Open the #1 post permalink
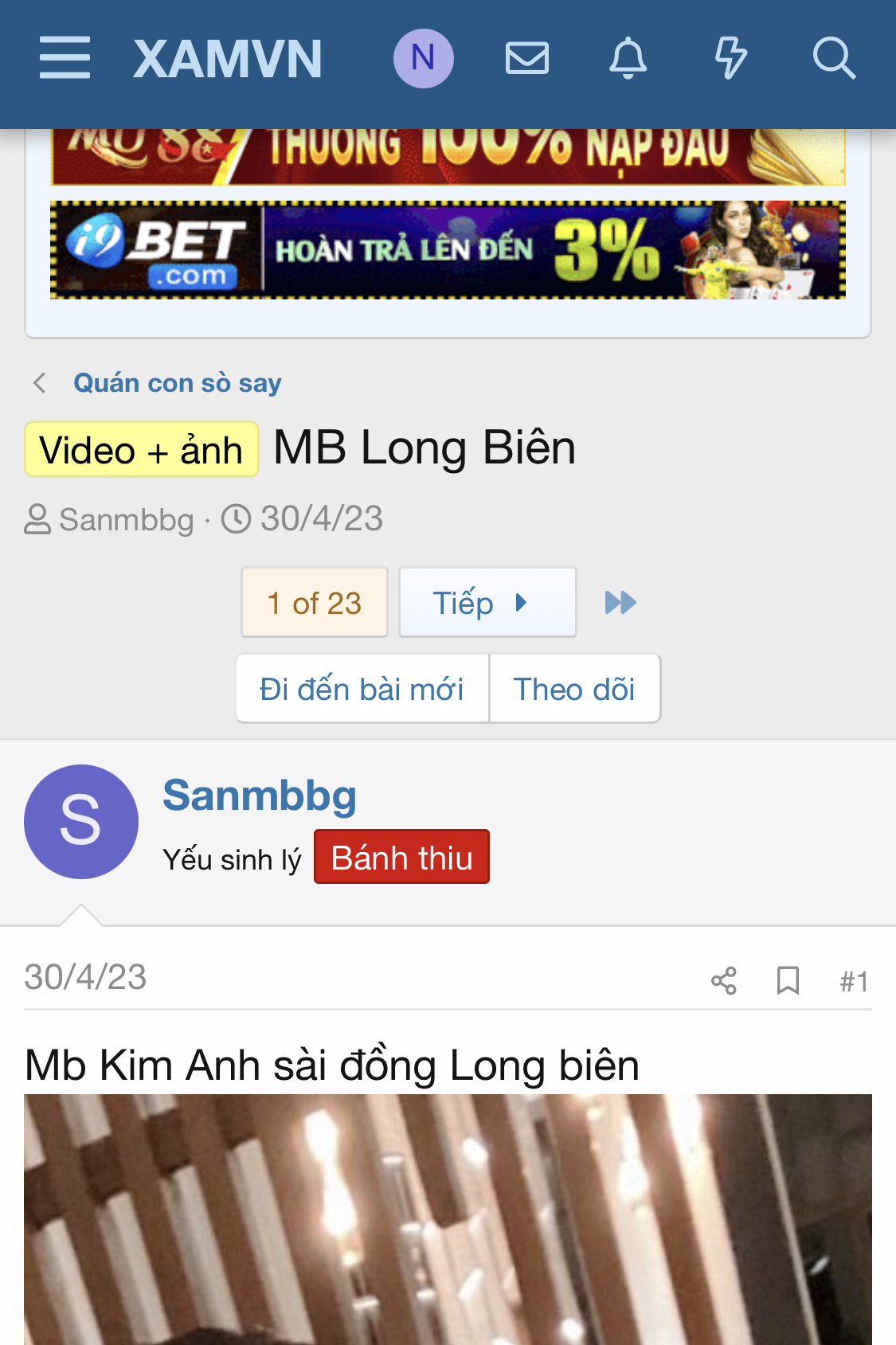Image resolution: width=896 pixels, height=1345 pixels. (x=854, y=981)
